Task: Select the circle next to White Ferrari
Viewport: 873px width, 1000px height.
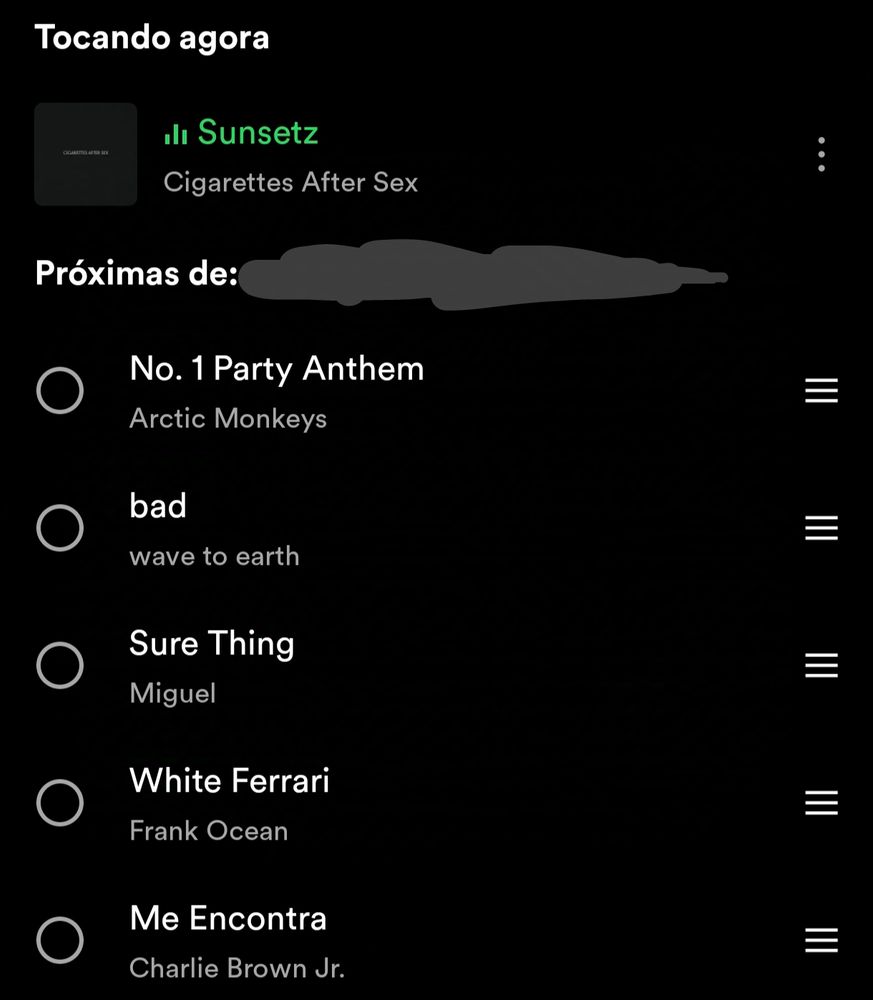Action: (60, 803)
